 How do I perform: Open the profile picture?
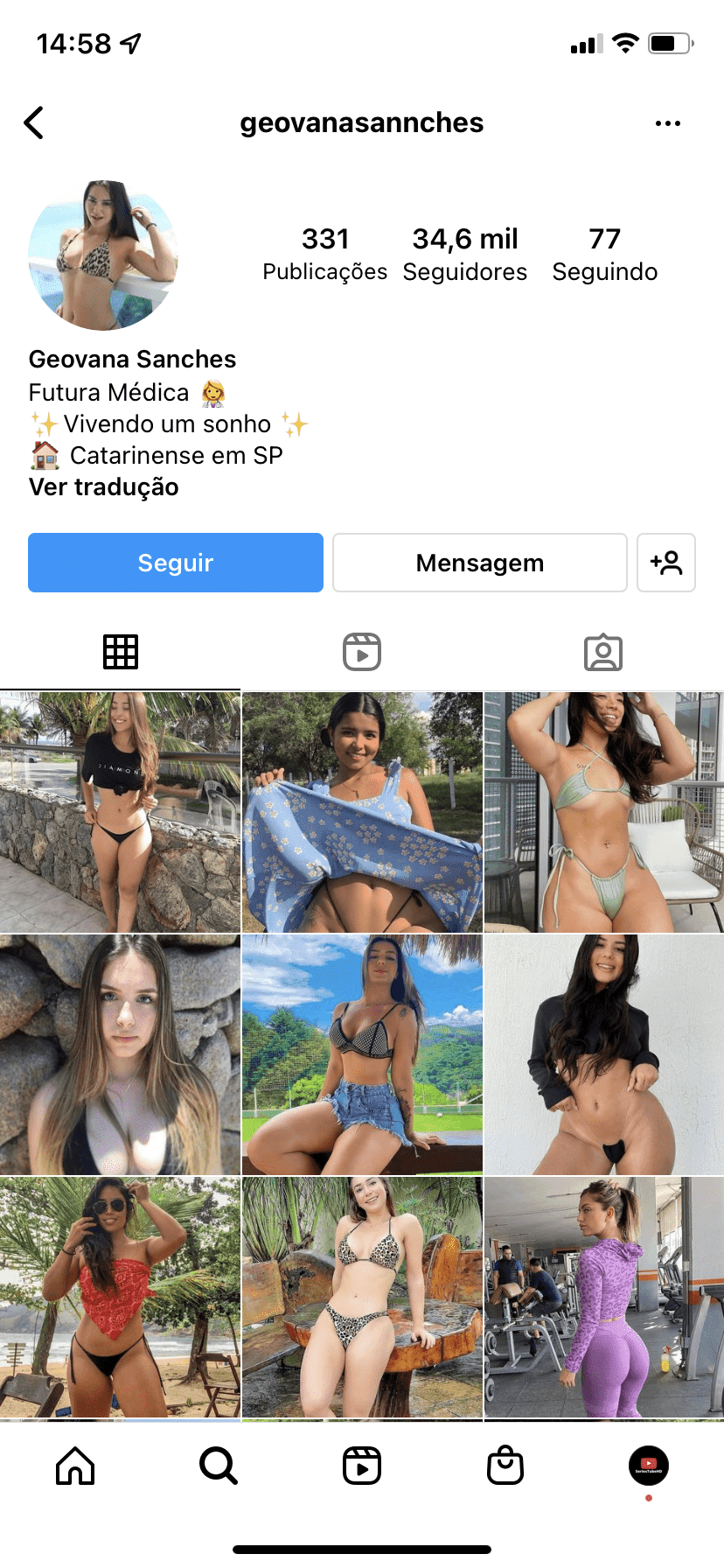pyautogui.click(x=103, y=255)
